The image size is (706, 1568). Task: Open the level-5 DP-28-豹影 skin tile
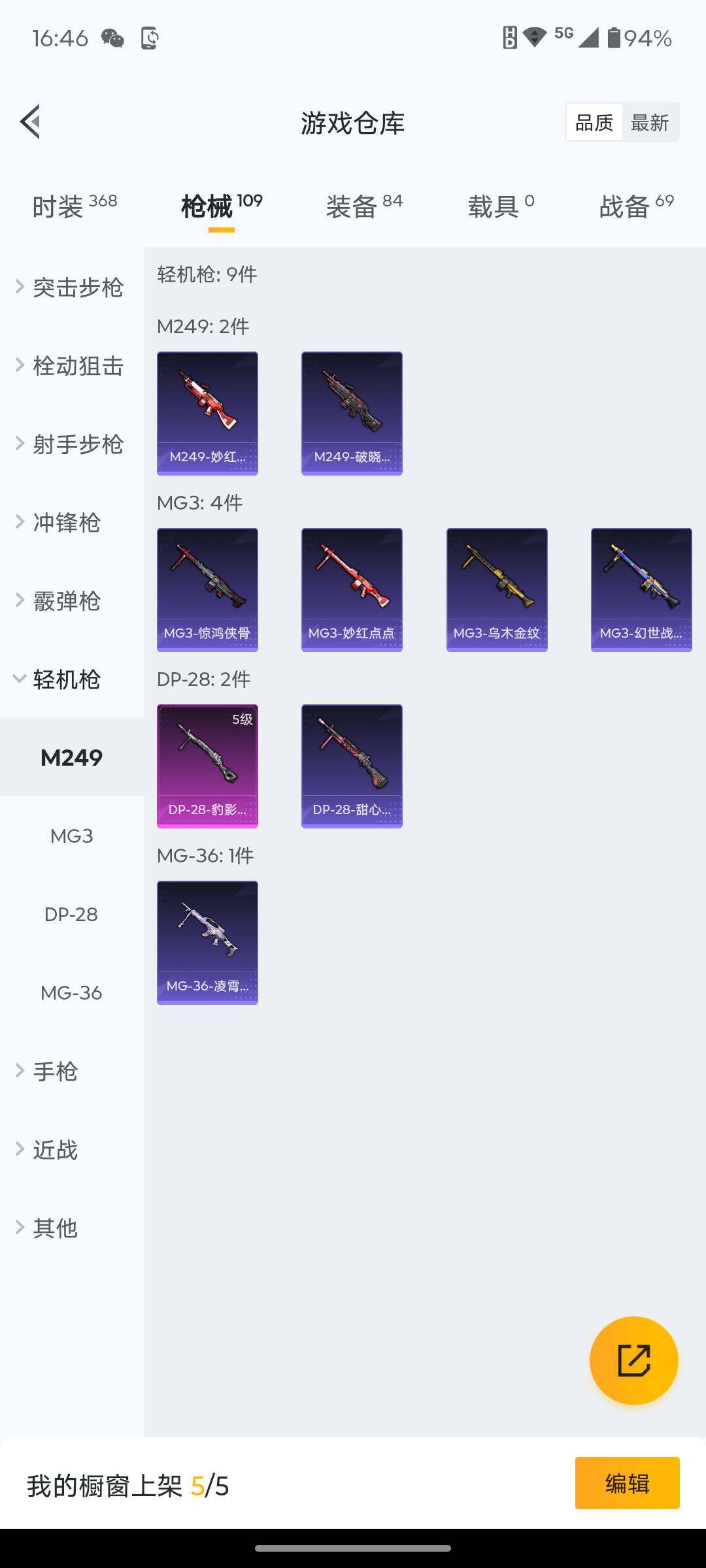(x=207, y=766)
